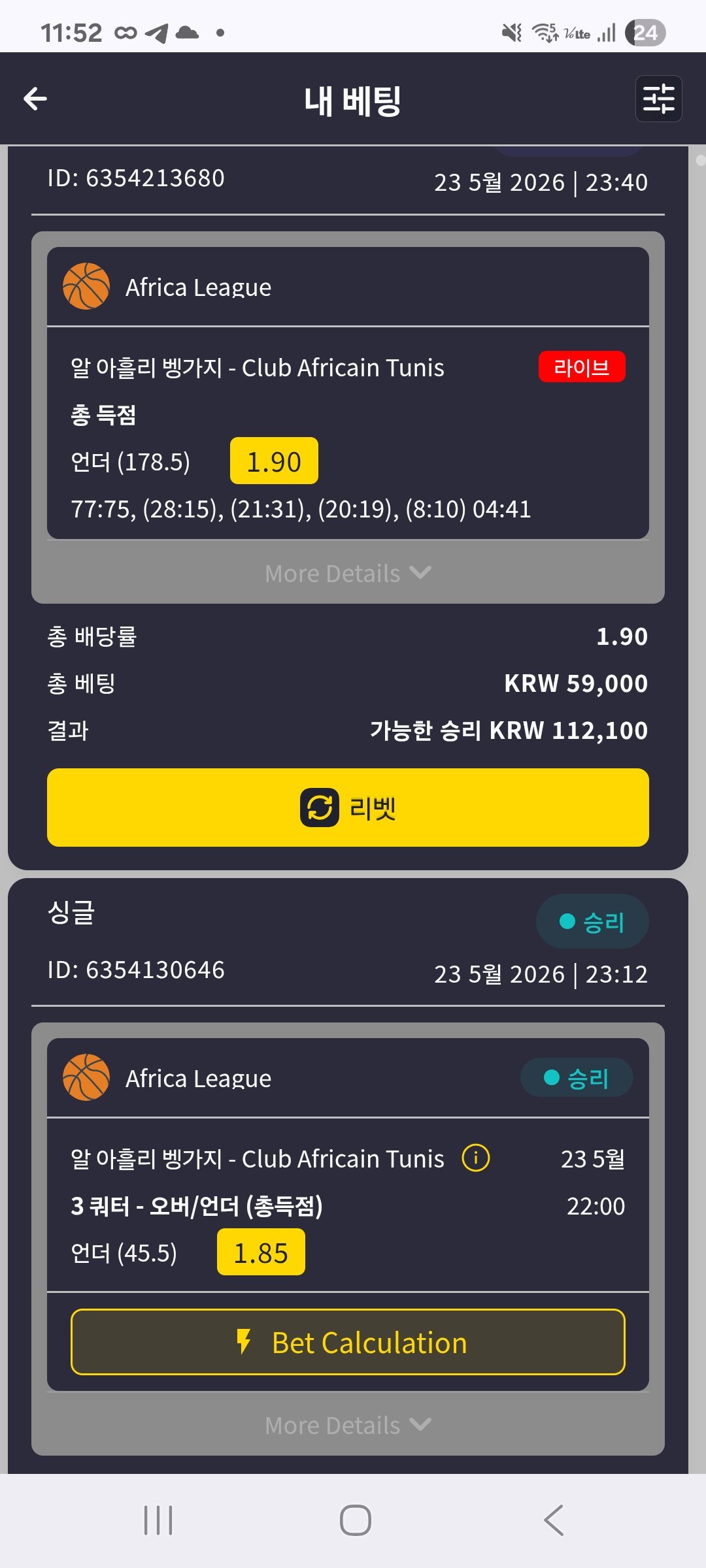Go to the phone's home screen

pyautogui.click(x=356, y=1520)
